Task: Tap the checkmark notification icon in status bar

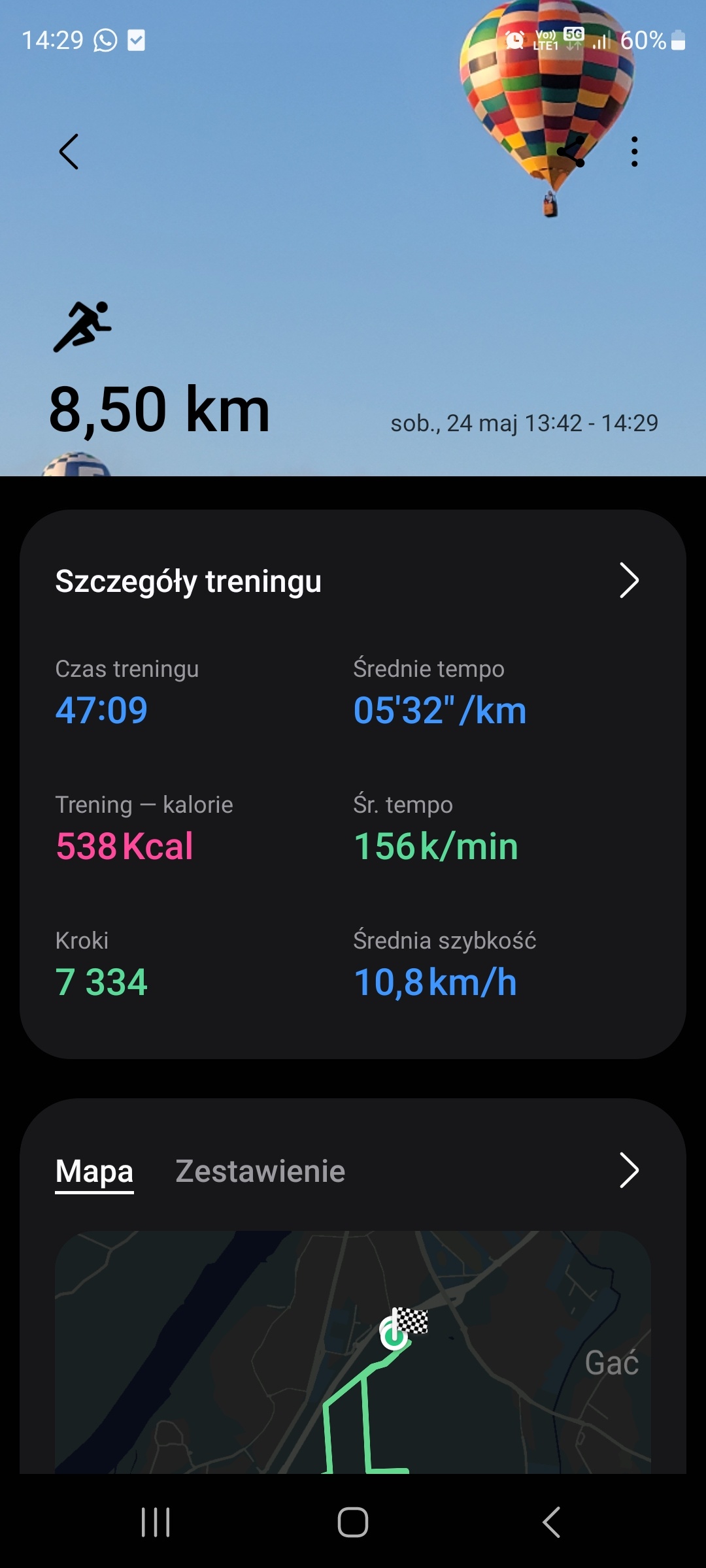Action: (x=136, y=40)
